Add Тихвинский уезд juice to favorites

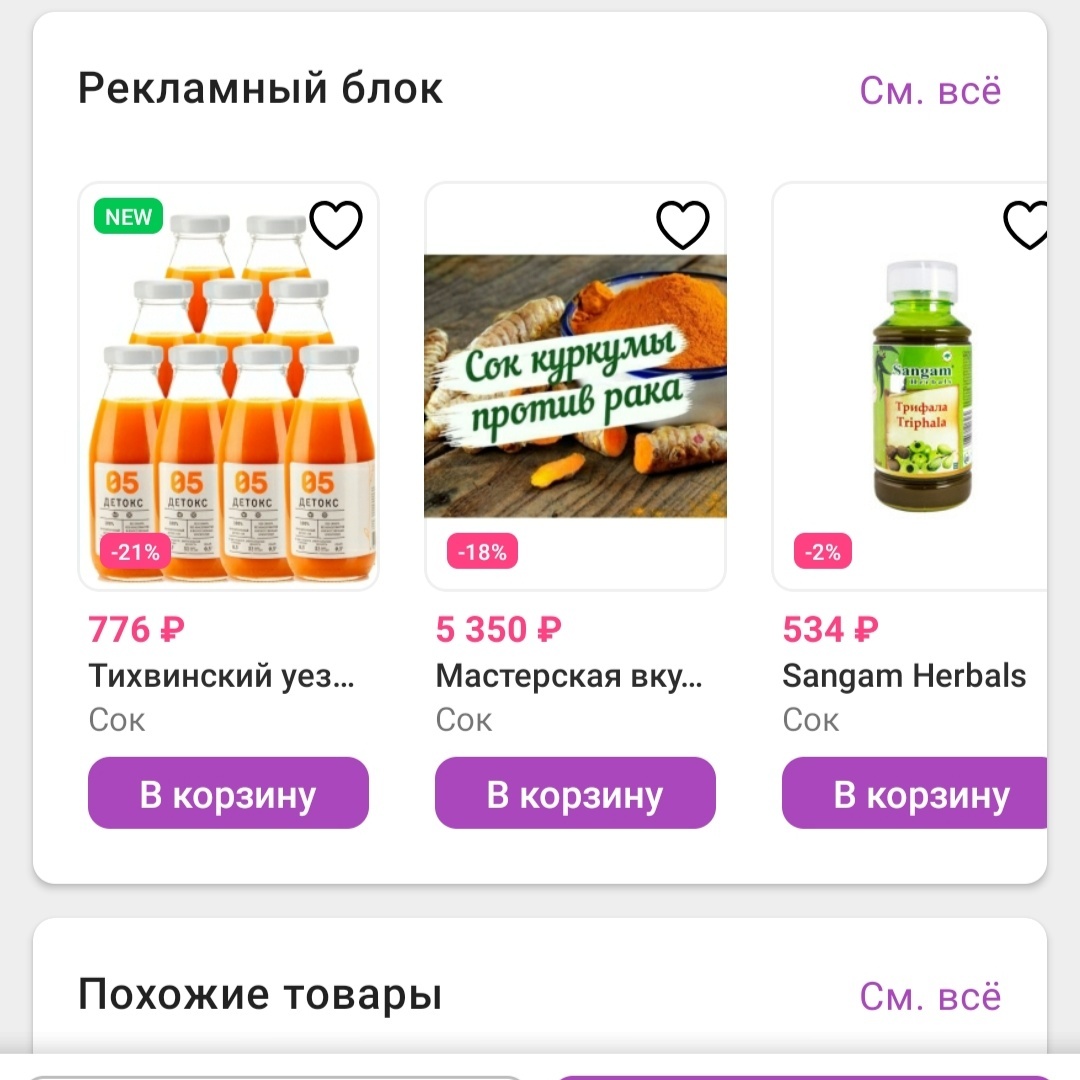[x=336, y=225]
